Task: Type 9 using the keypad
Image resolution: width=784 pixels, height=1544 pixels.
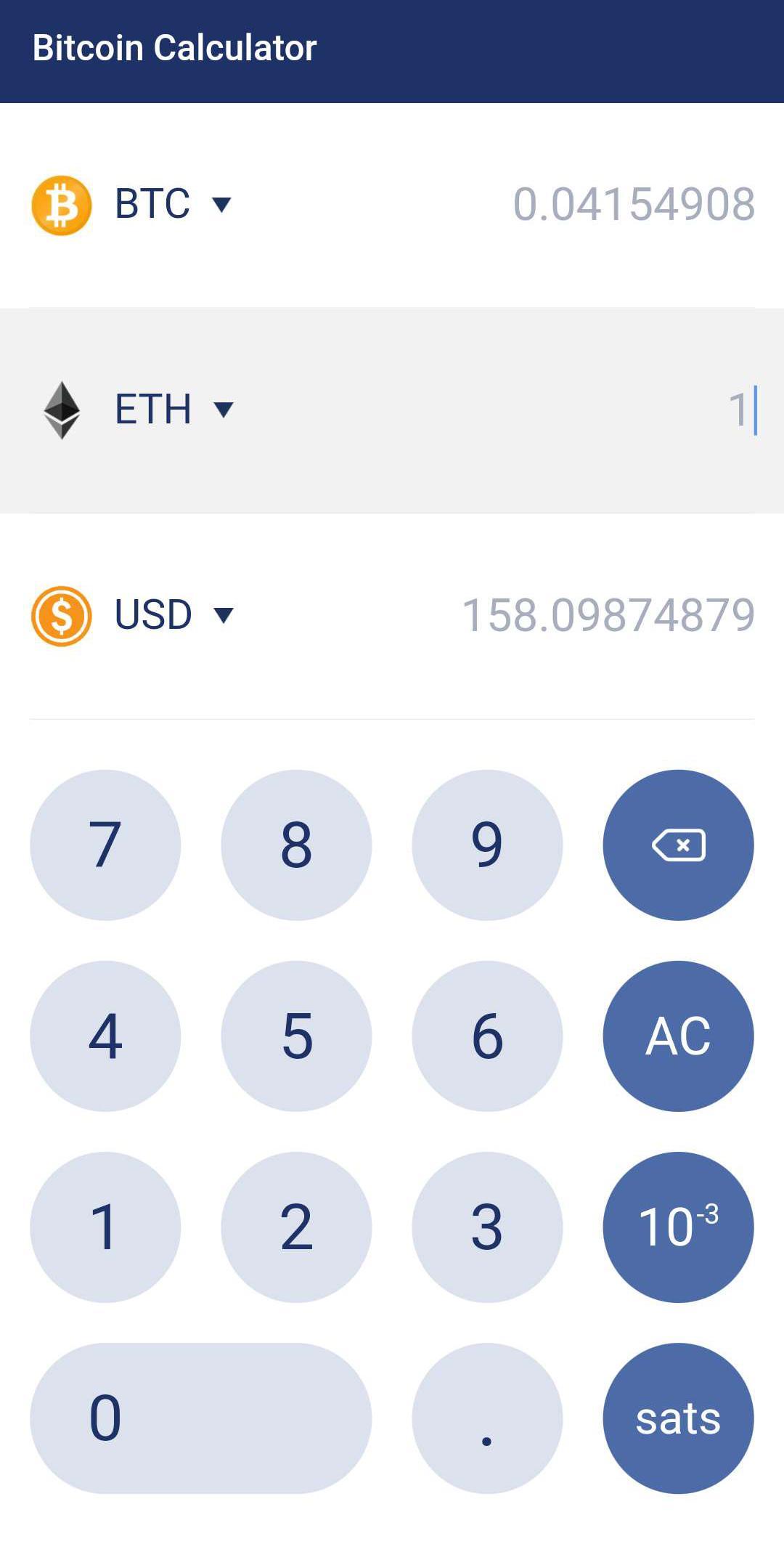Action: [487, 845]
